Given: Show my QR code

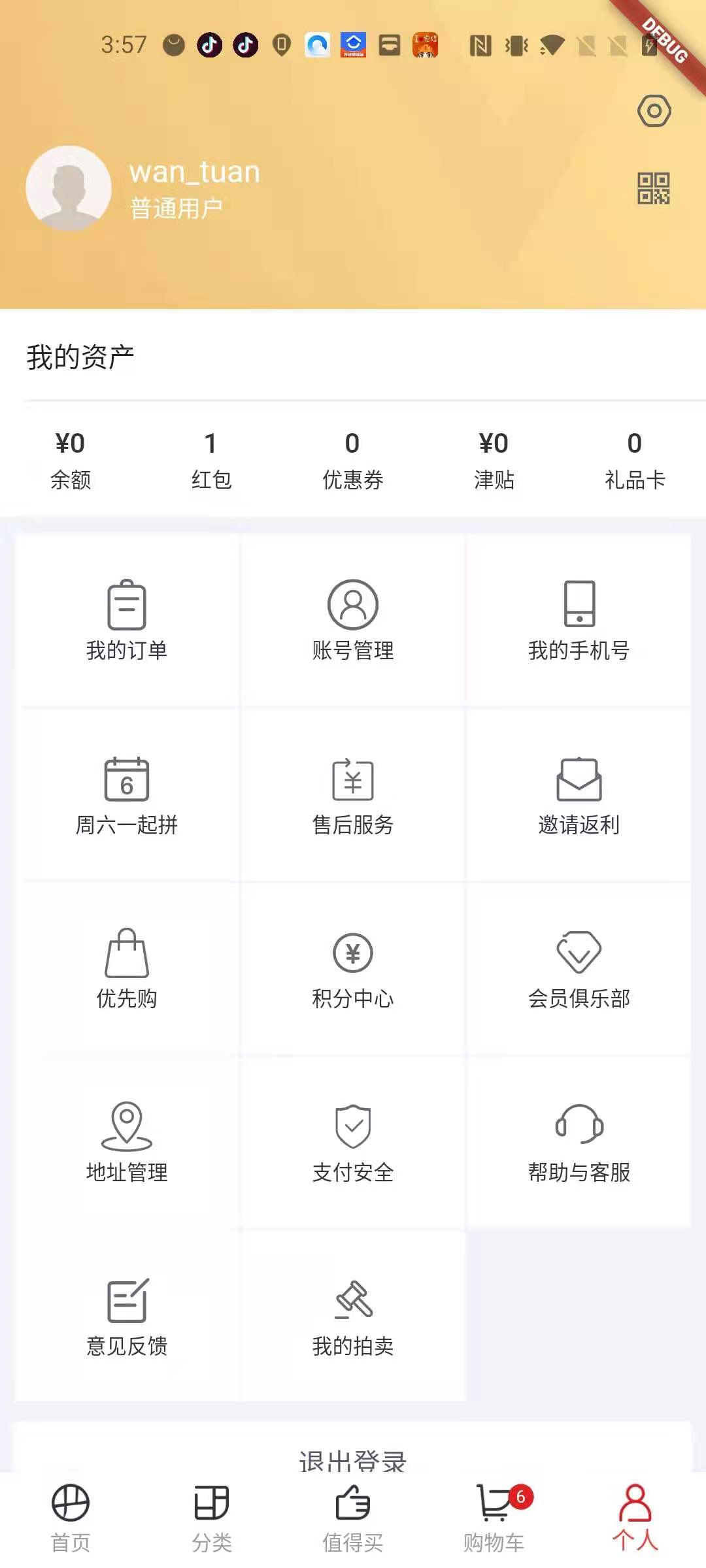Looking at the screenshot, I should (654, 189).
